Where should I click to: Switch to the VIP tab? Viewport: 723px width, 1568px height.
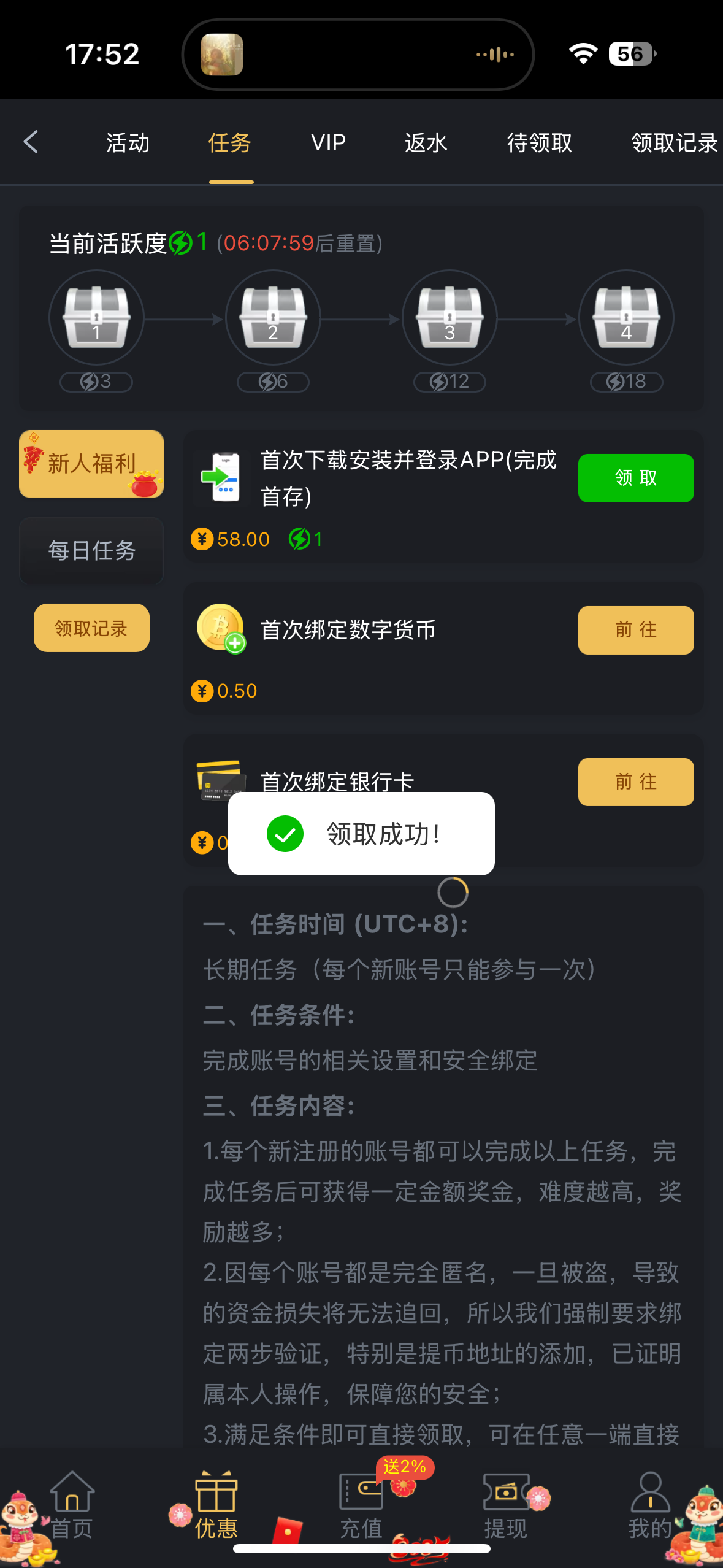point(328,142)
